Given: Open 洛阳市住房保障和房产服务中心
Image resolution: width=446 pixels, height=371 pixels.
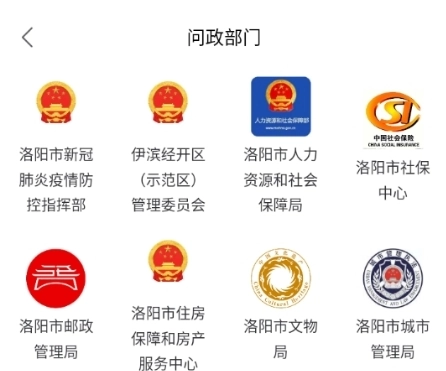Looking at the screenshot, I should tap(168, 305).
